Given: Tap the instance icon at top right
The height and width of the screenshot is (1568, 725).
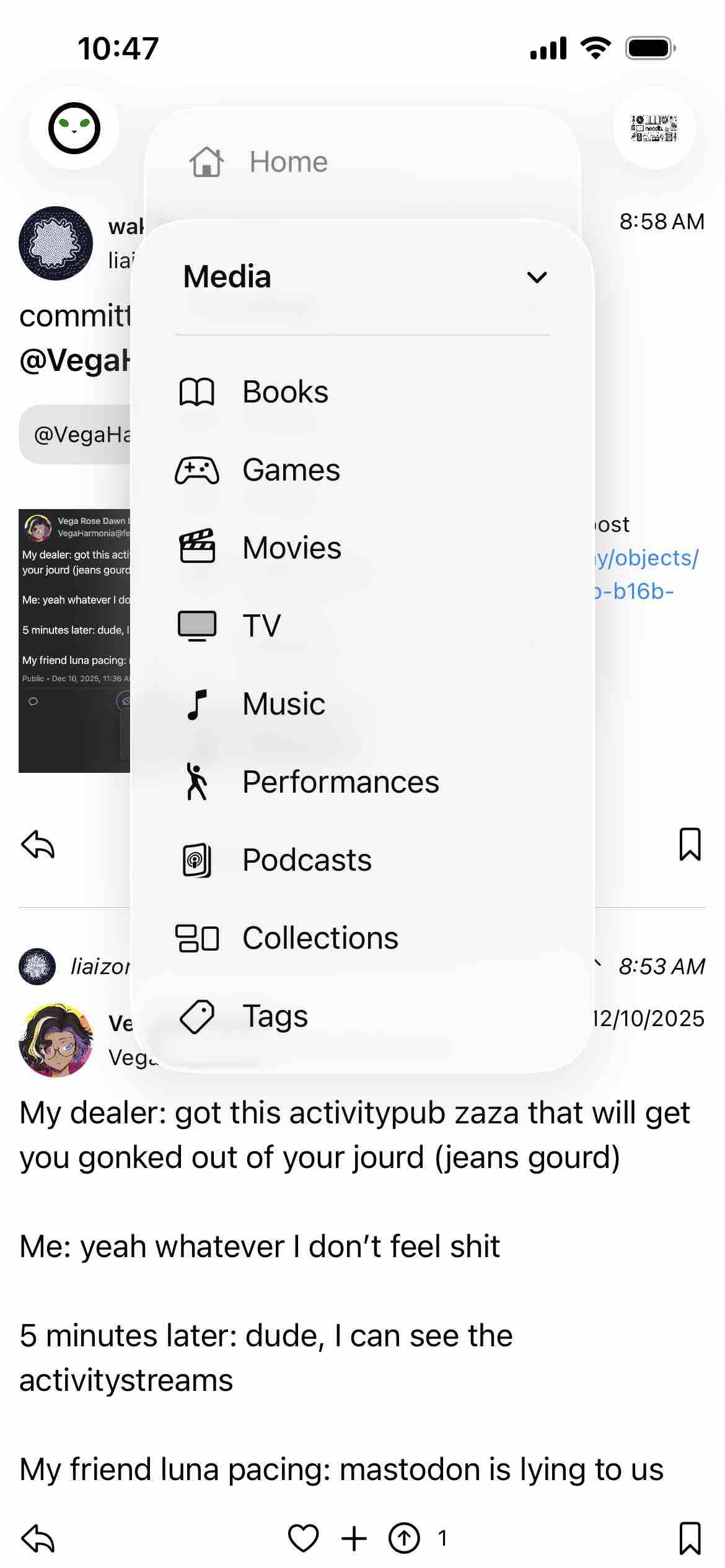Looking at the screenshot, I should (x=654, y=128).
